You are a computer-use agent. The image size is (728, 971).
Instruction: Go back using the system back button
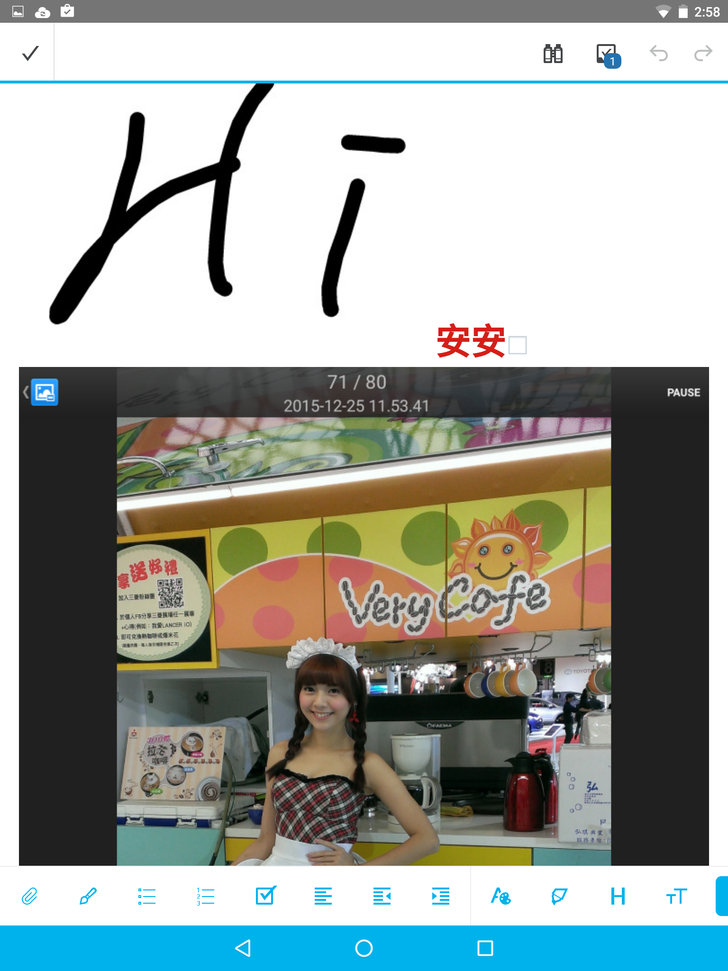[x=242, y=948]
